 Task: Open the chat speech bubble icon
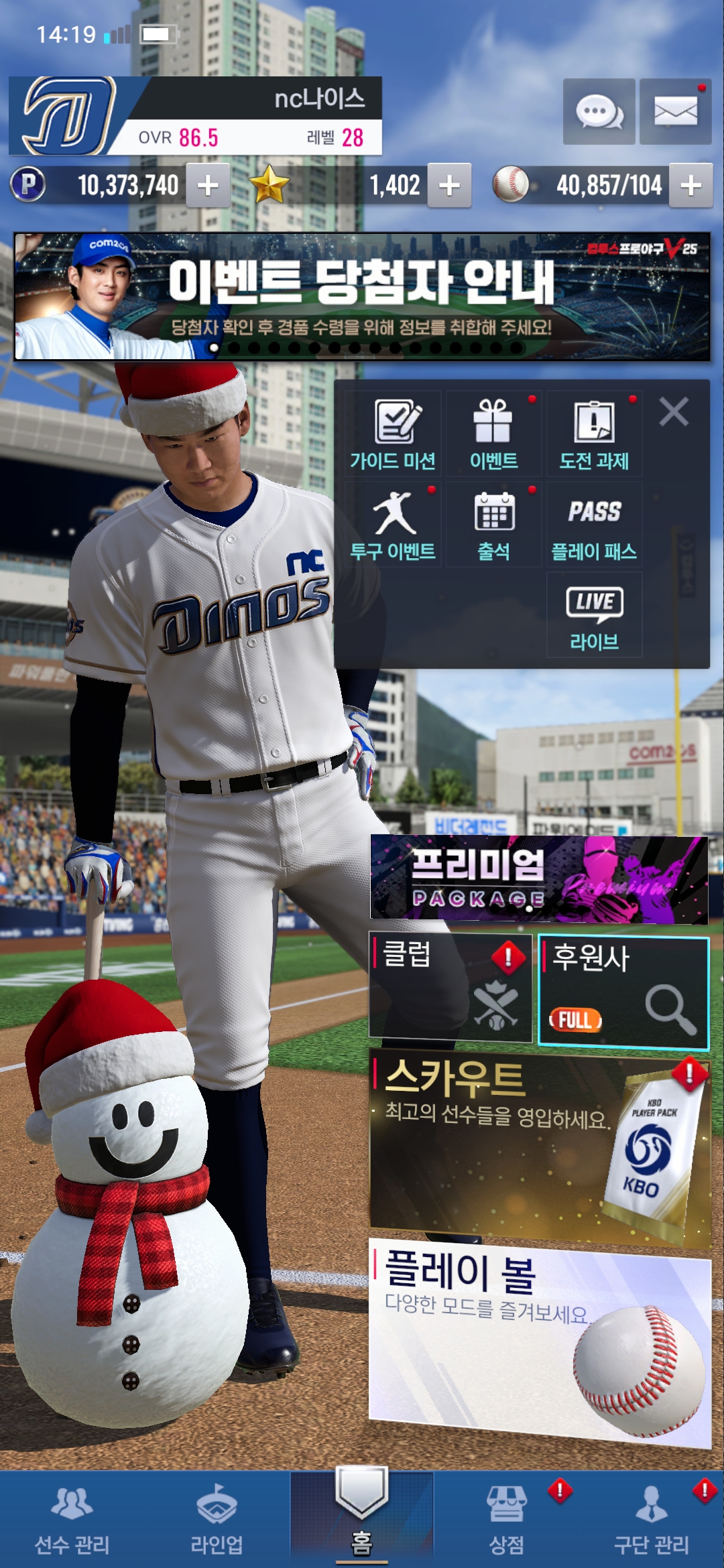[x=599, y=112]
